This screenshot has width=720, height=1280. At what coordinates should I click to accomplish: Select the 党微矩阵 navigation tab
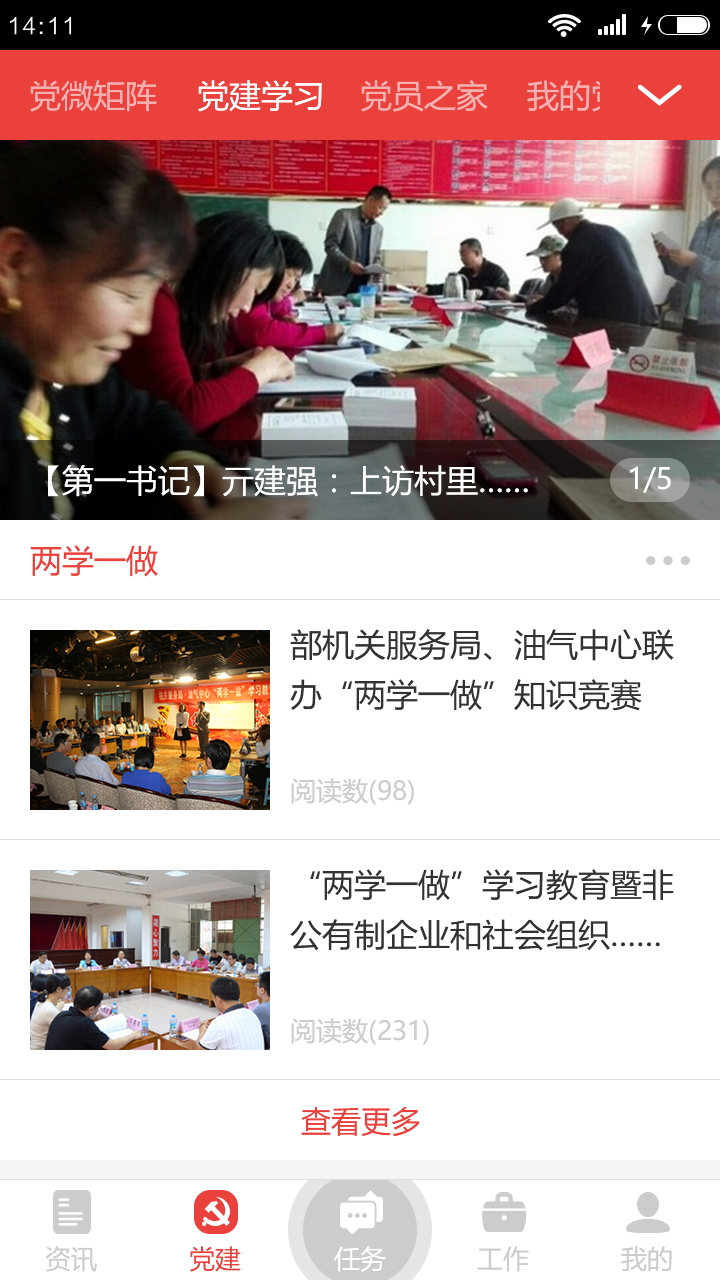[x=93, y=96]
